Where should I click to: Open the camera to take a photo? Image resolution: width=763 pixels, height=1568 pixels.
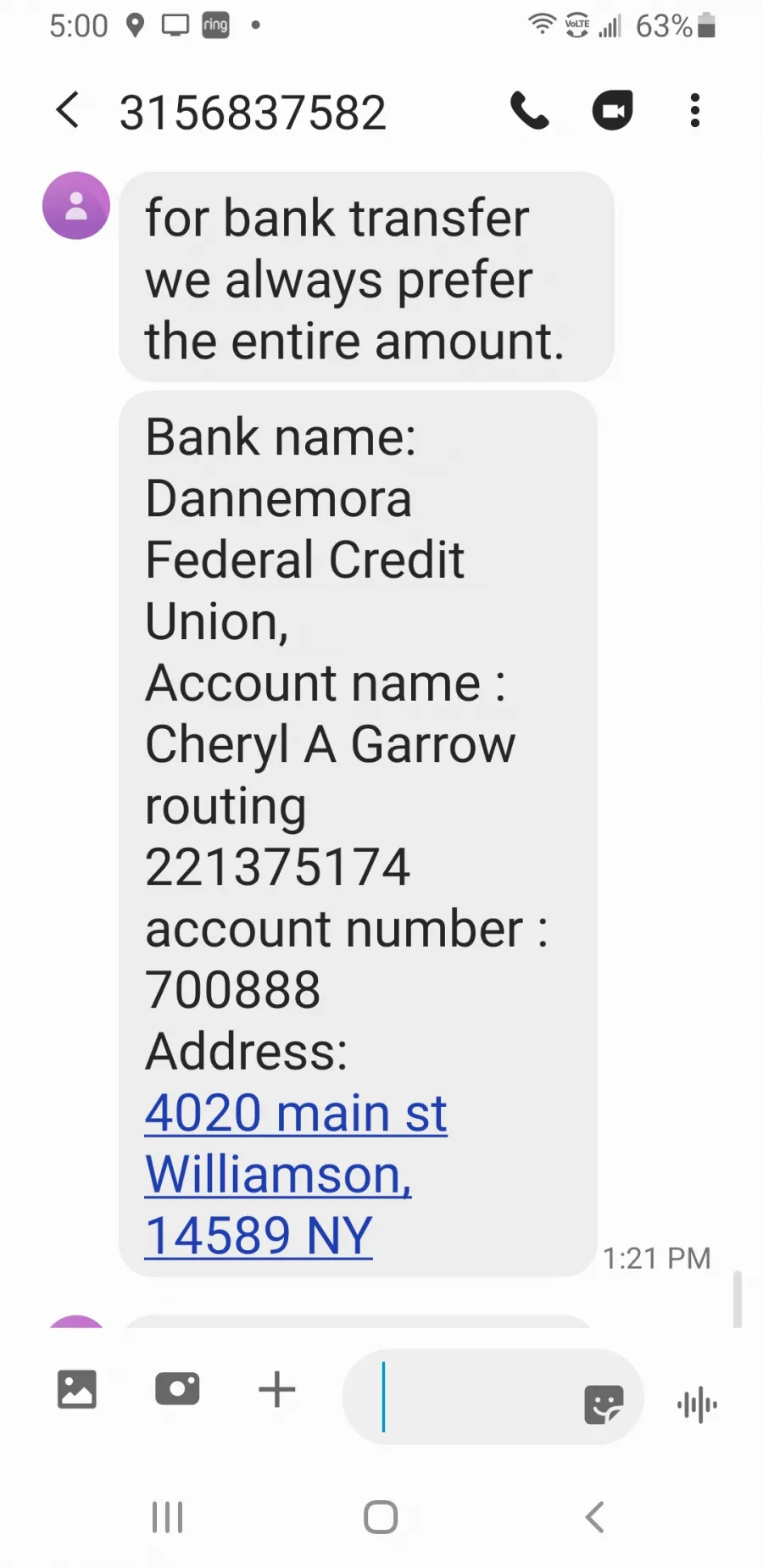click(x=177, y=1389)
